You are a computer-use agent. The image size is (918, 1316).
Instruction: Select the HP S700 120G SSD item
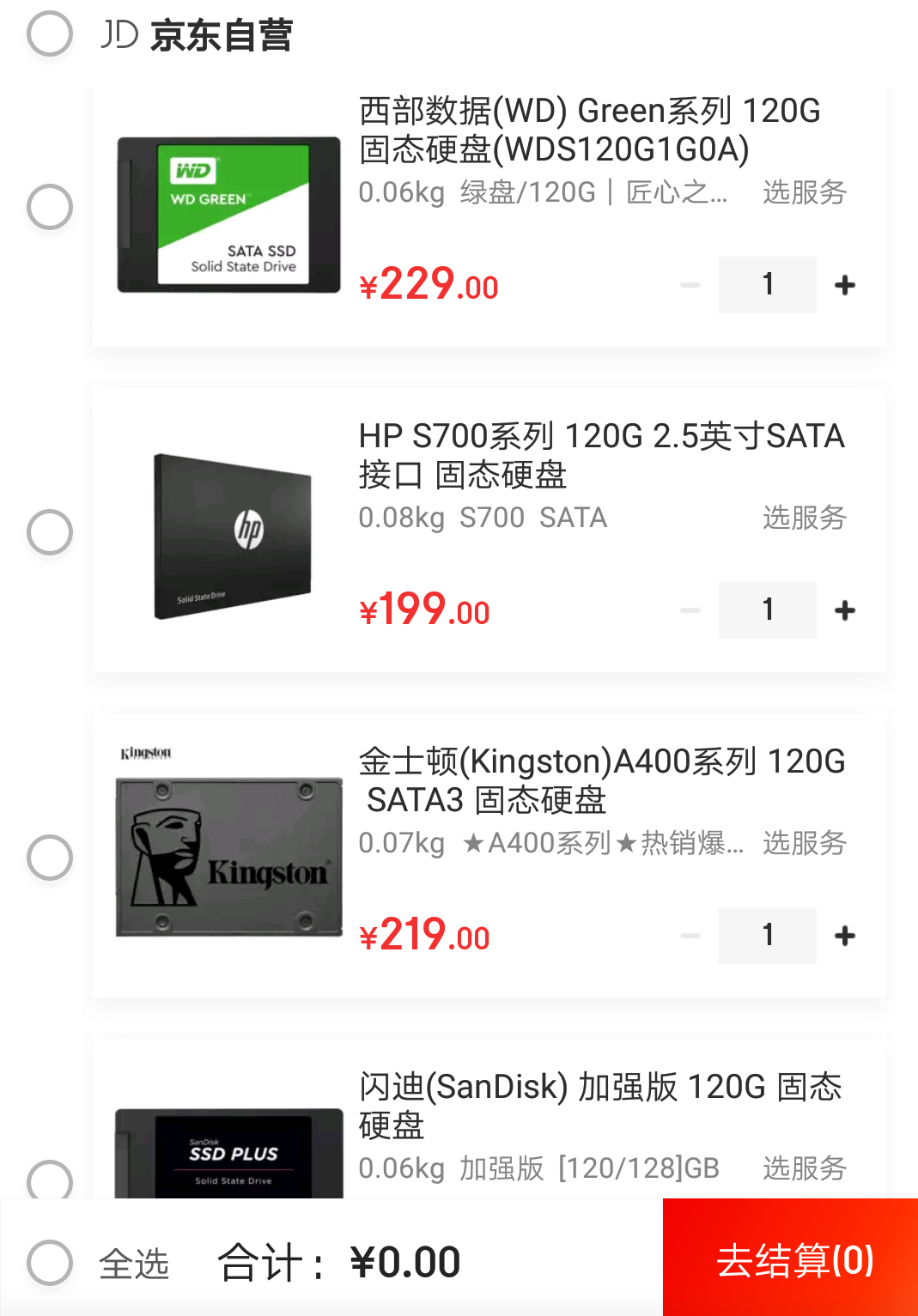point(50,532)
